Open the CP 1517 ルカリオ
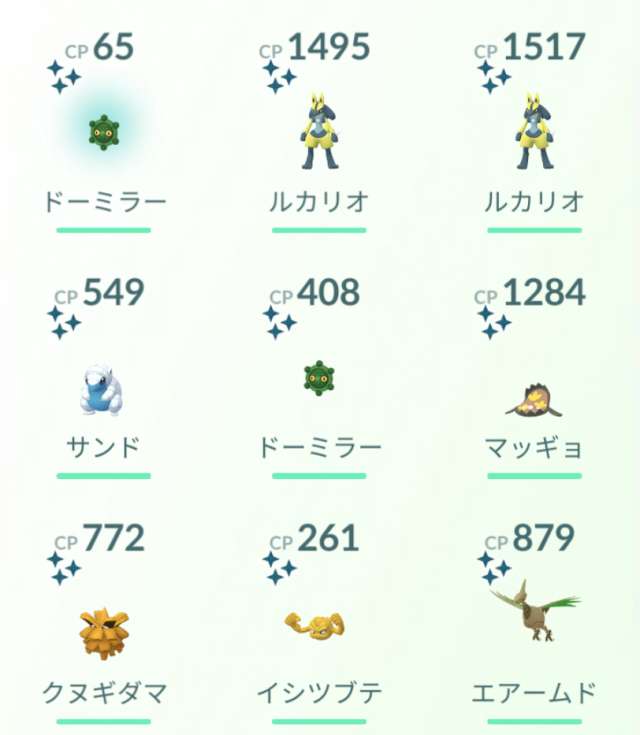 [x=534, y=130]
